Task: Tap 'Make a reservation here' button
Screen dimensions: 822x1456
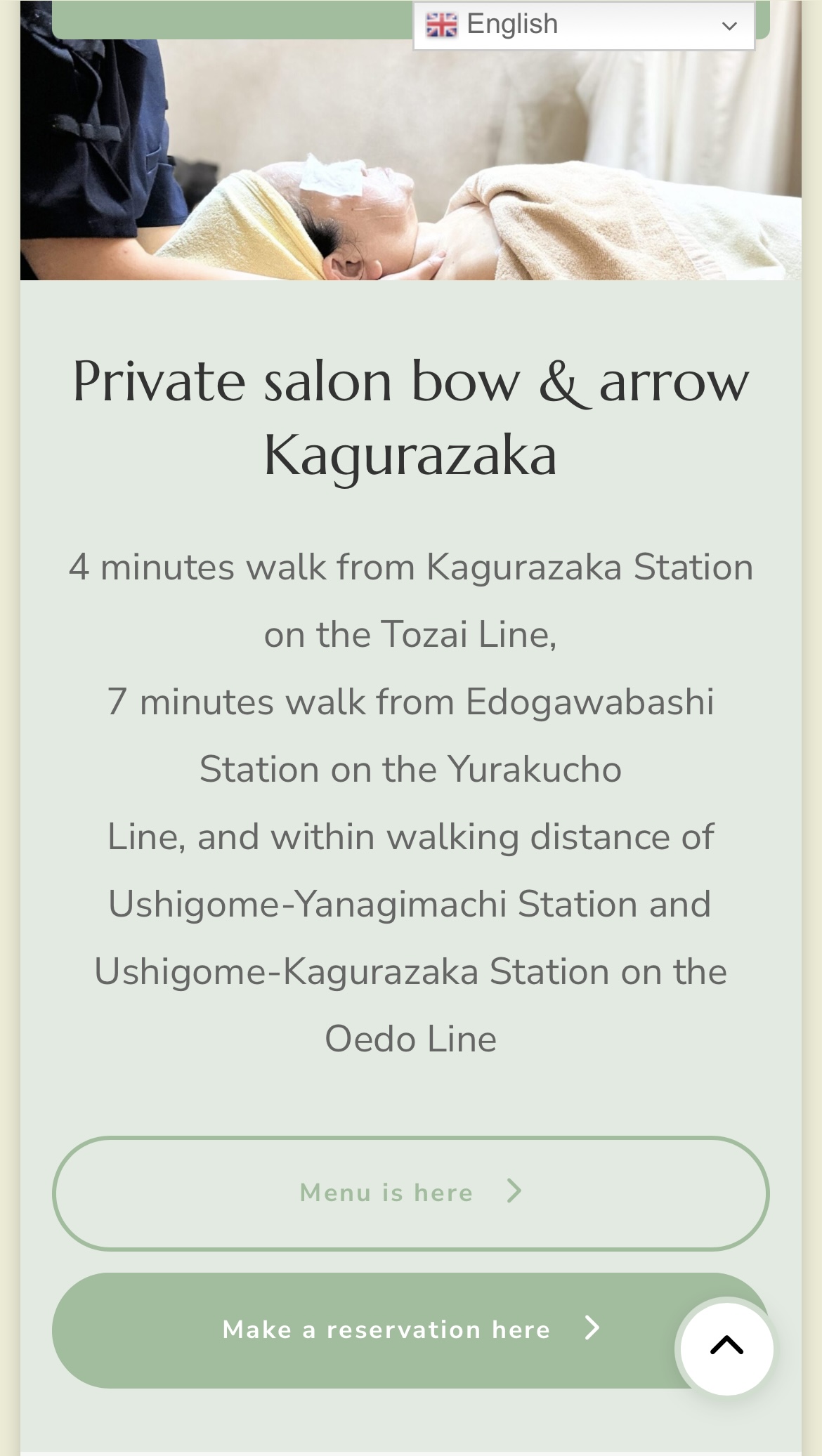Action: click(x=386, y=1330)
